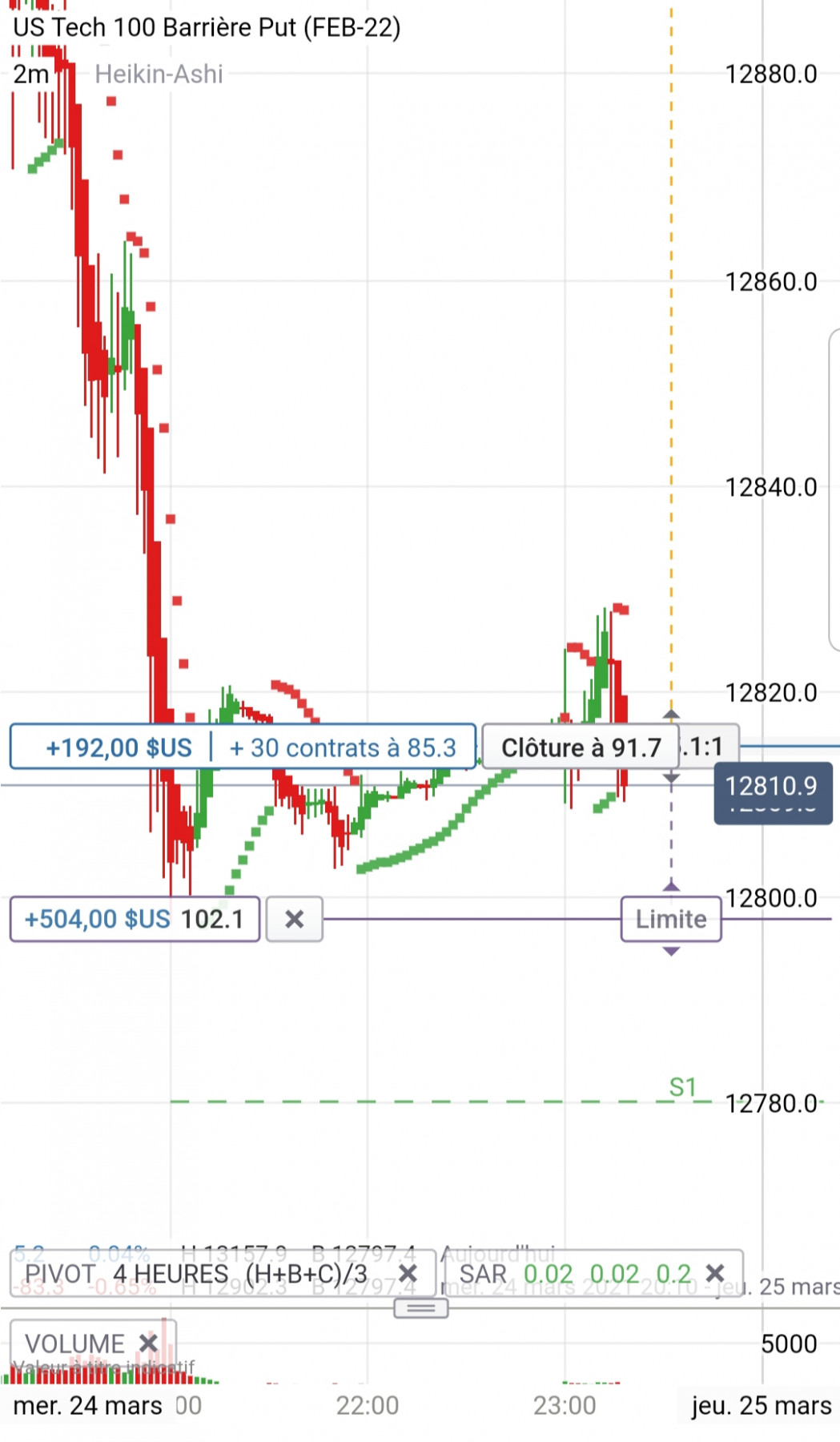The height and width of the screenshot is (1442, 840).
Task: Cancel the limit order at 102.1
Action: 294,919
